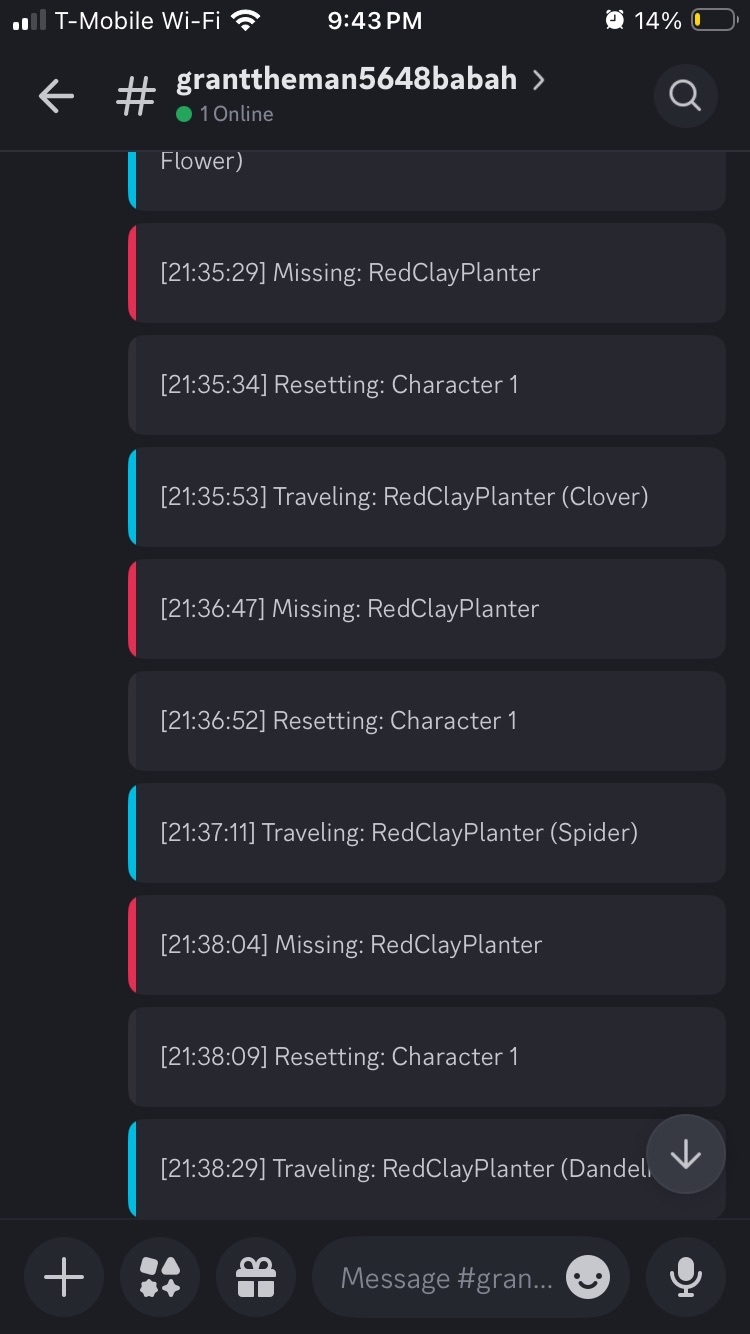The height and width of the screenshot is (1334, 750).
Task: Search within this channel
Action: coord(685,96)
